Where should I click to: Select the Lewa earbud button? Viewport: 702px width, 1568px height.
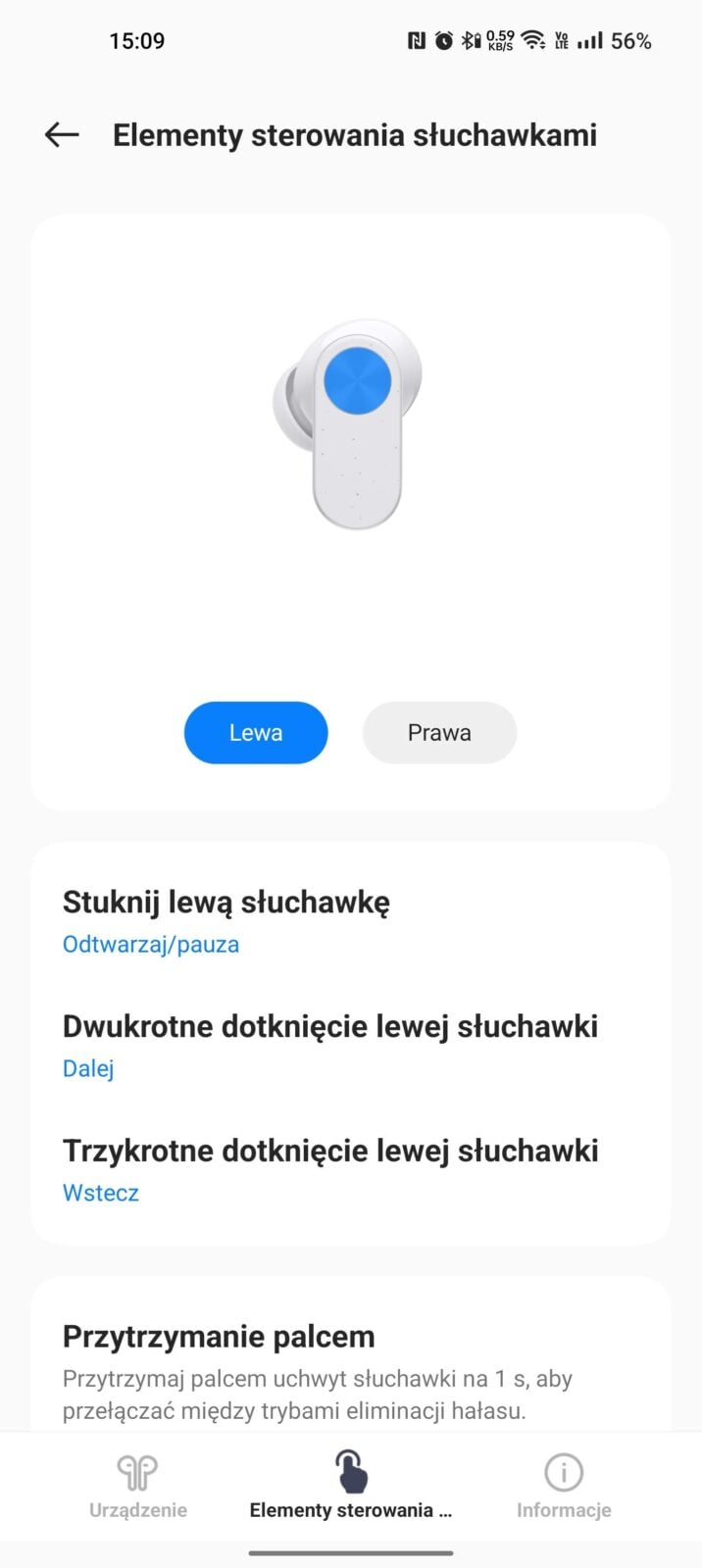256,732
